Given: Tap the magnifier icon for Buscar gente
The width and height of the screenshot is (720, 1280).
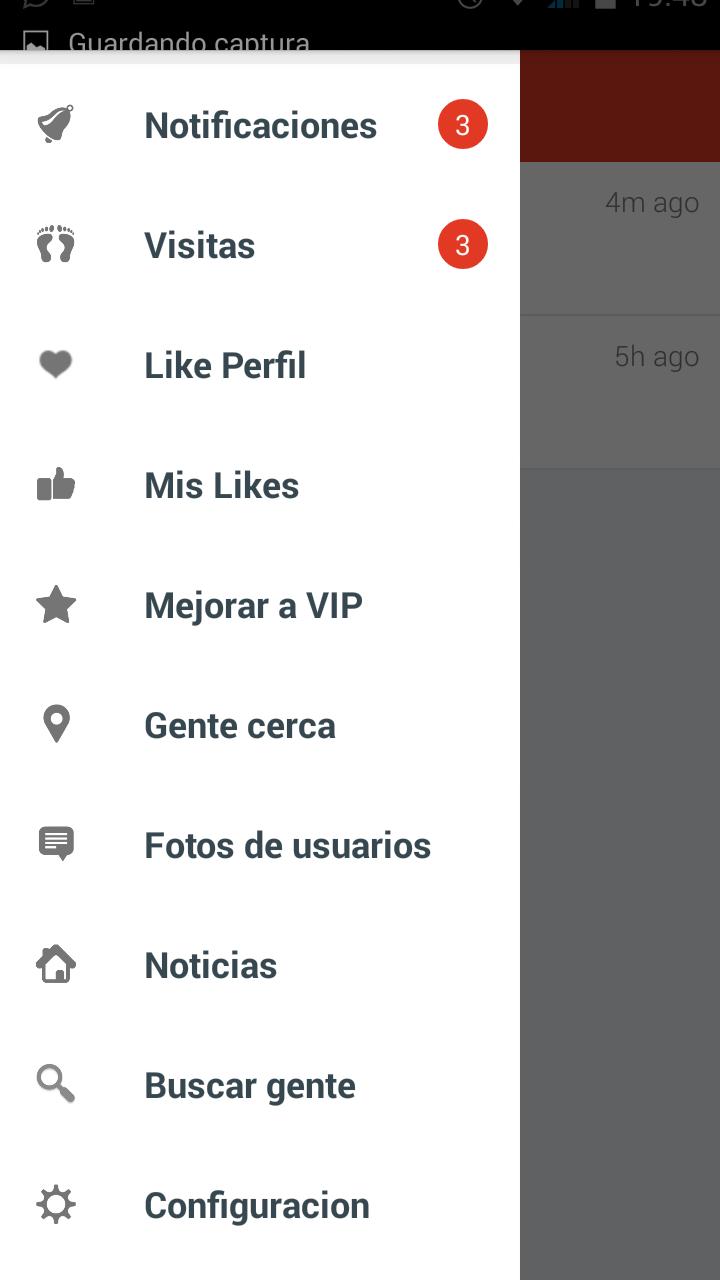Looking at the screenshot, I should (x=55, y=1084).
